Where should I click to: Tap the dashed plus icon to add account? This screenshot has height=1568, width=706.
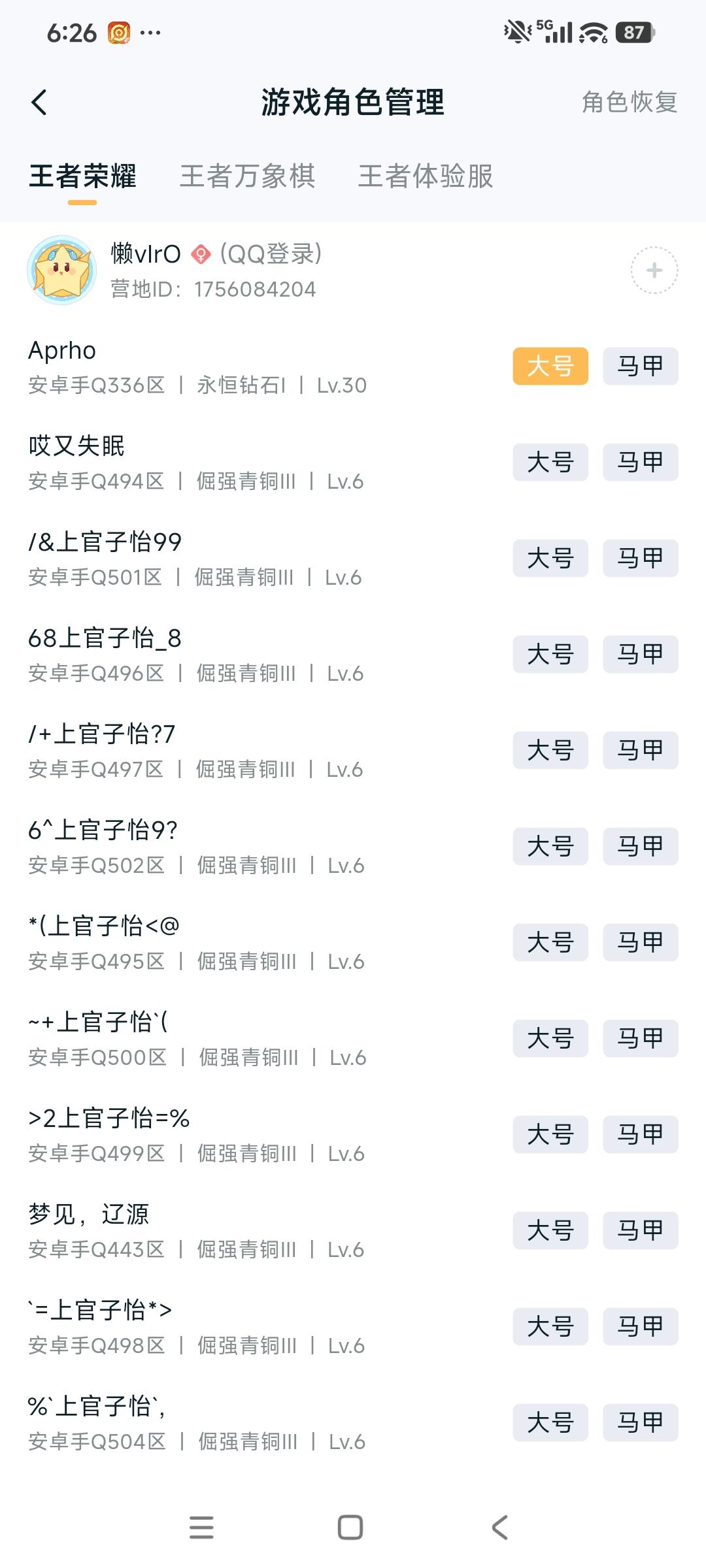(x=654, y=270)
